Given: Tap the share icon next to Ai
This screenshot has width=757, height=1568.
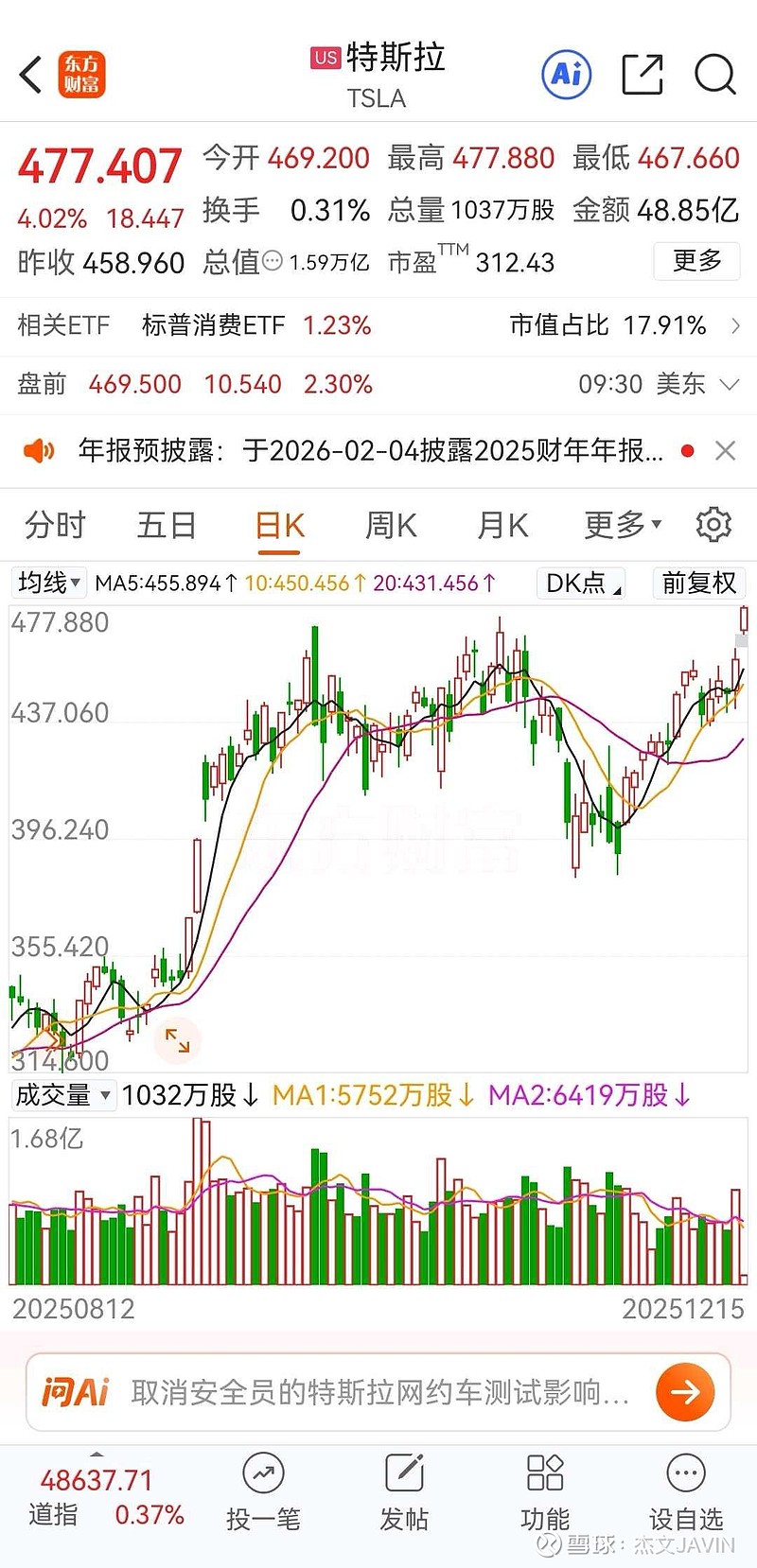Looking at the screenshot, I should [x=641, y=74].
